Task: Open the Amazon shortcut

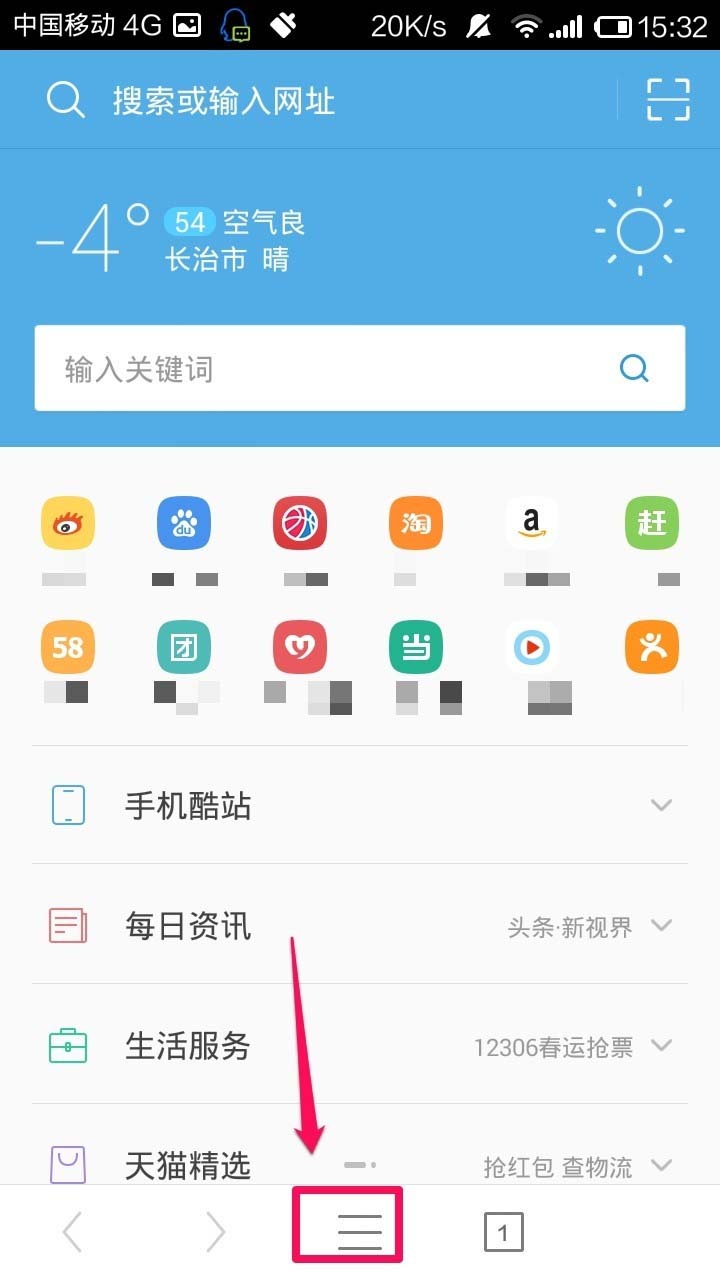Action: pos(532,523)
